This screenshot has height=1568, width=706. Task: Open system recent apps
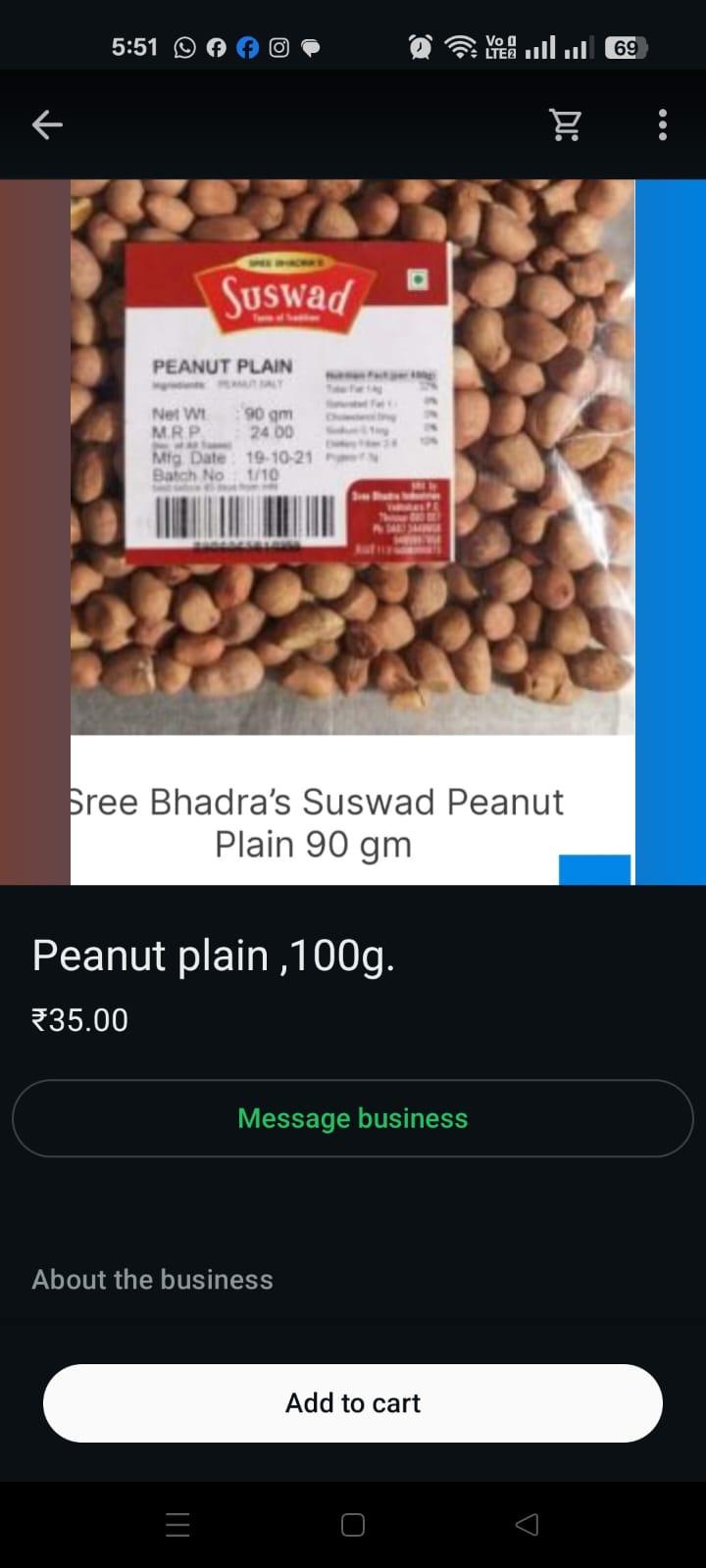177,1524
